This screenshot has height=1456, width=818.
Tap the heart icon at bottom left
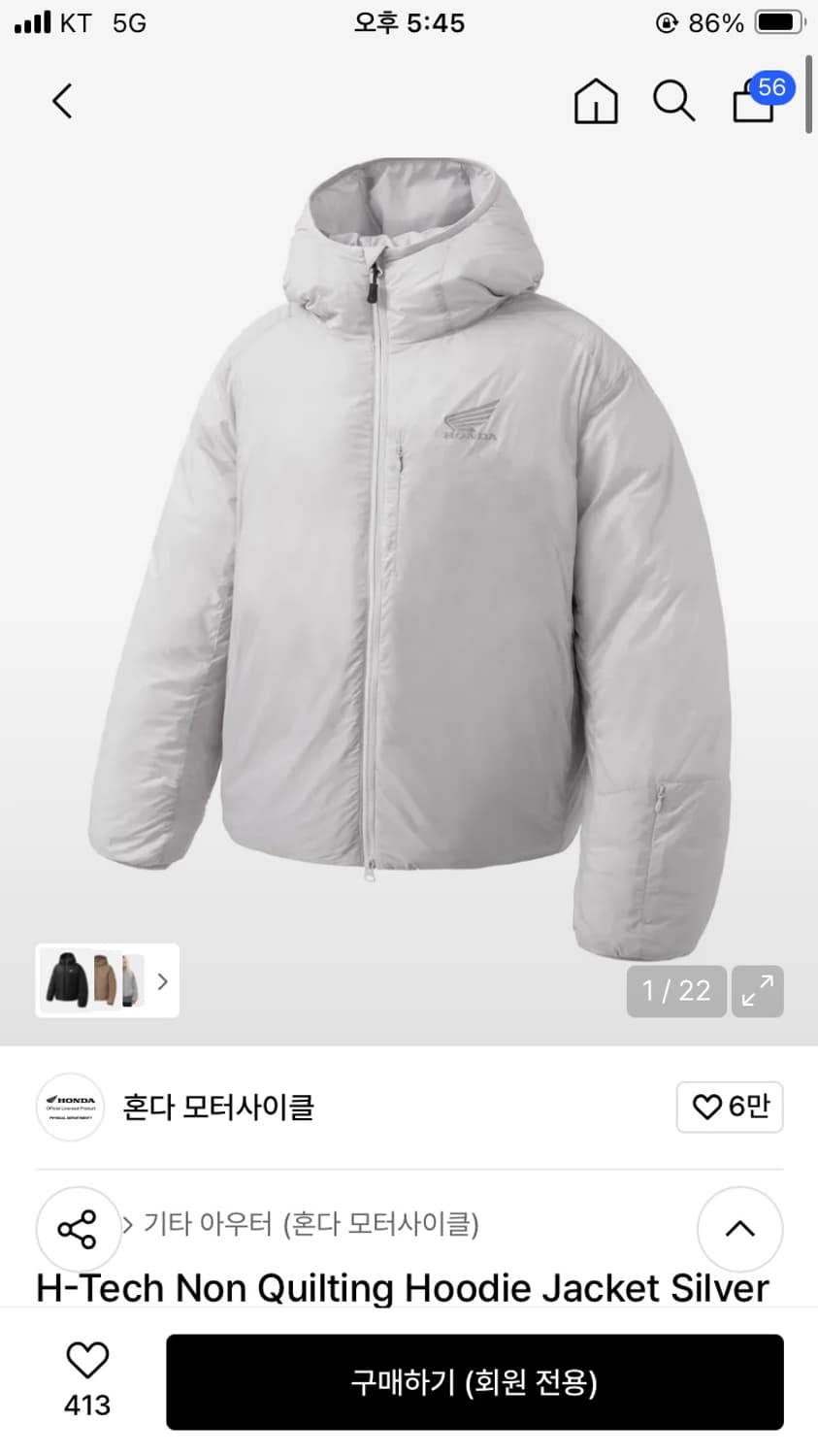coord(87,1364)
